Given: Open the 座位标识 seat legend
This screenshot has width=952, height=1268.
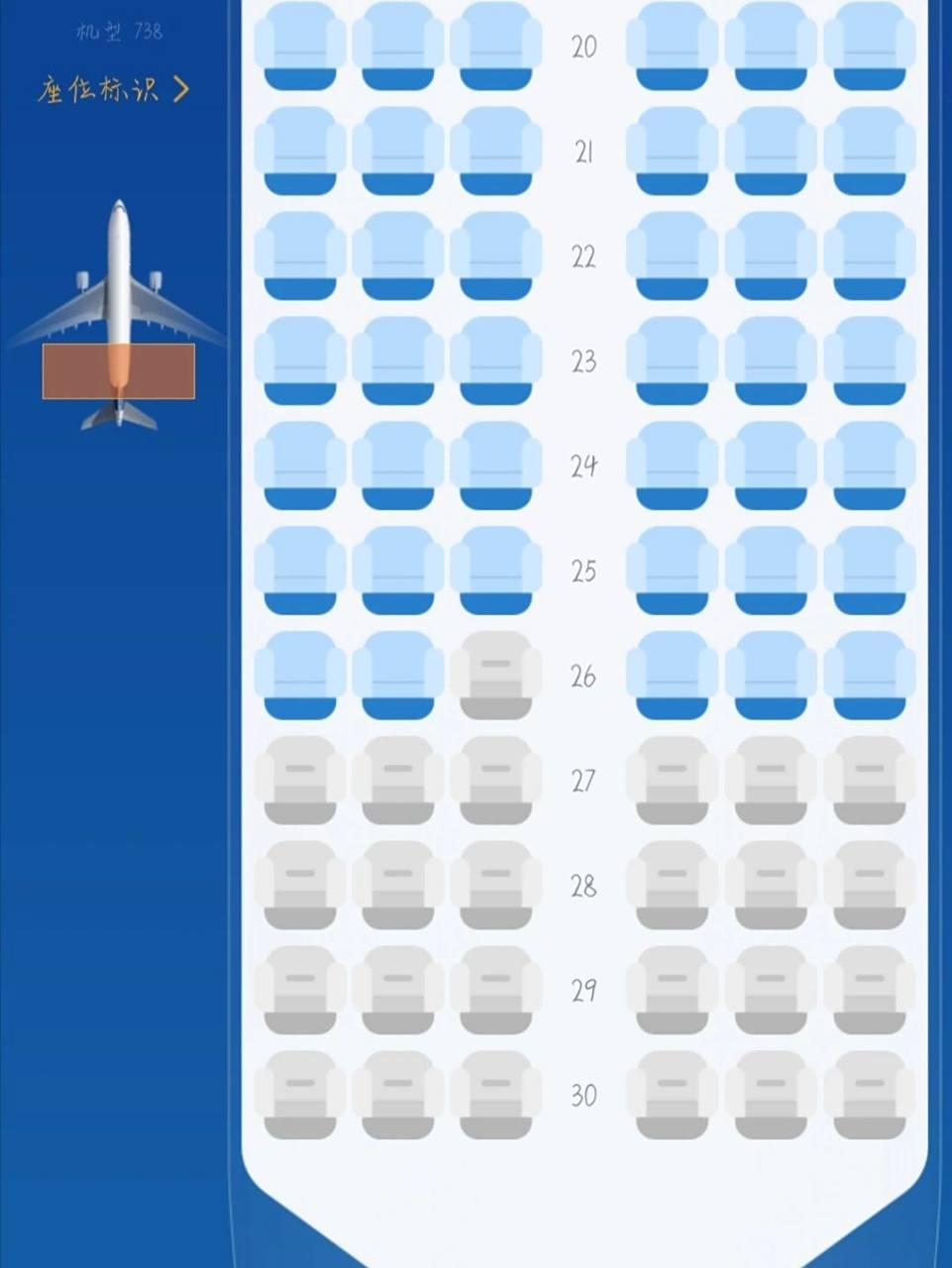Looking at the screenshot, I should (x=112, y=90).
